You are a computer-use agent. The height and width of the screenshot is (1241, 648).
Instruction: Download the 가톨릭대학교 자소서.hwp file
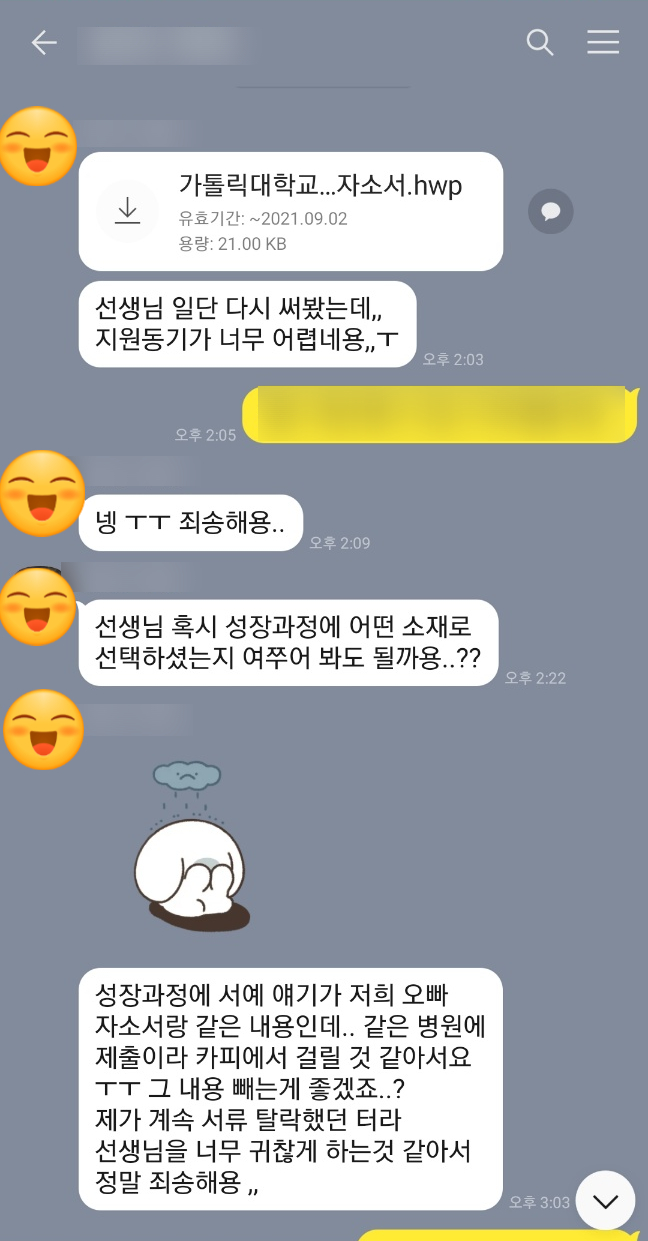(127, 211)
